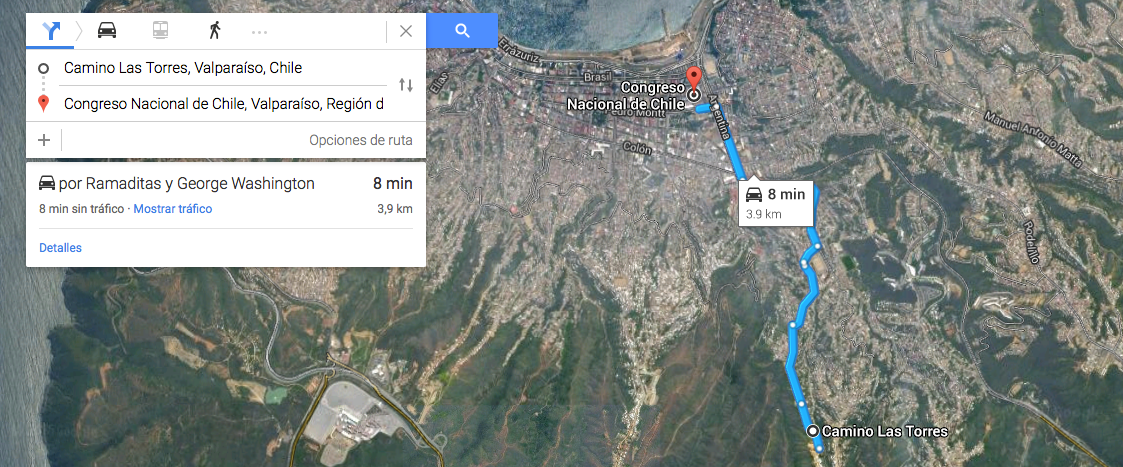The height and width of the screenshot is (467, 1123).
Task: Close the directions panel
Action: point(405,31)
